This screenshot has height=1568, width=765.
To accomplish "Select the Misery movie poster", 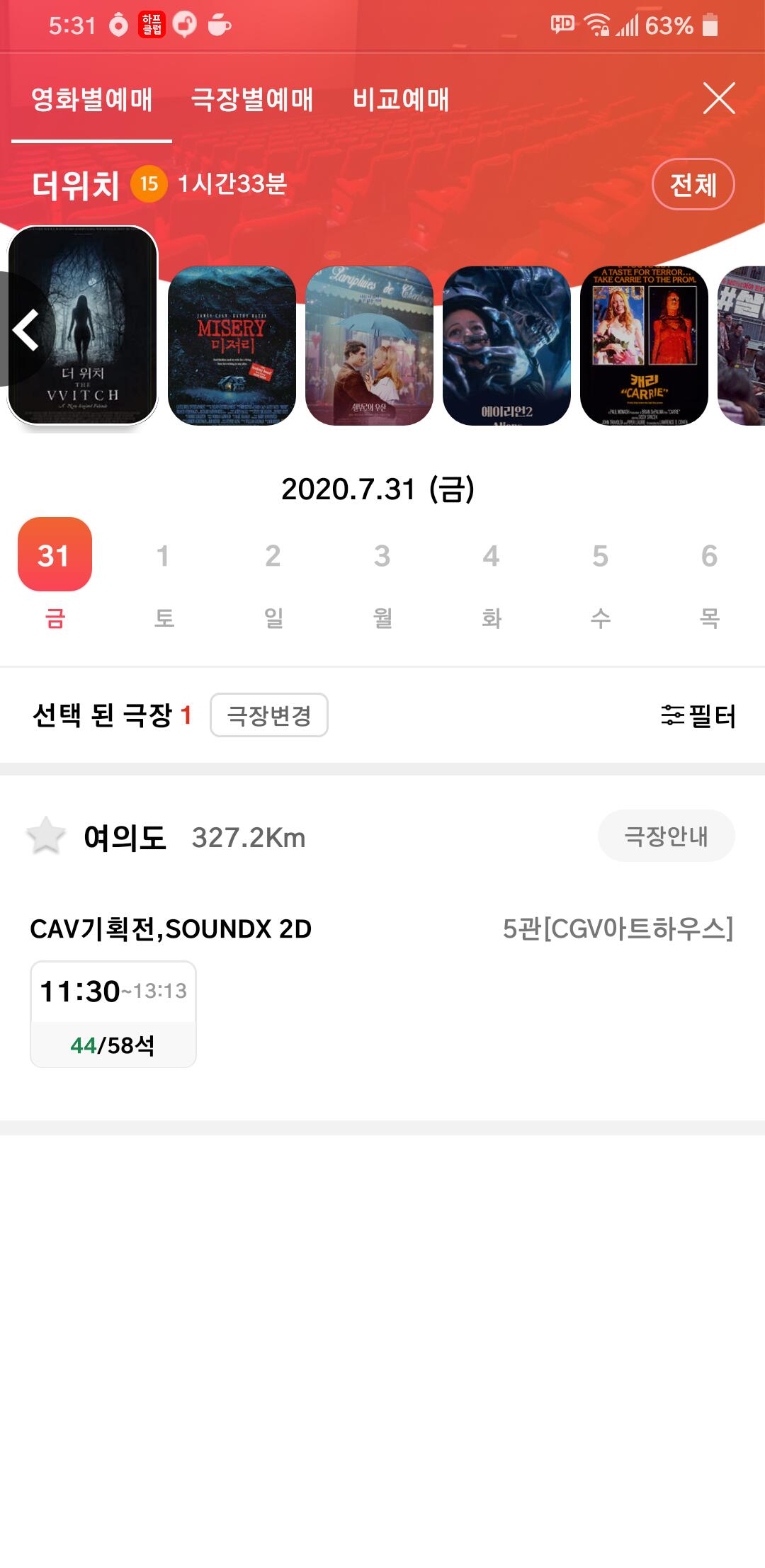I will tap(232, 346).
